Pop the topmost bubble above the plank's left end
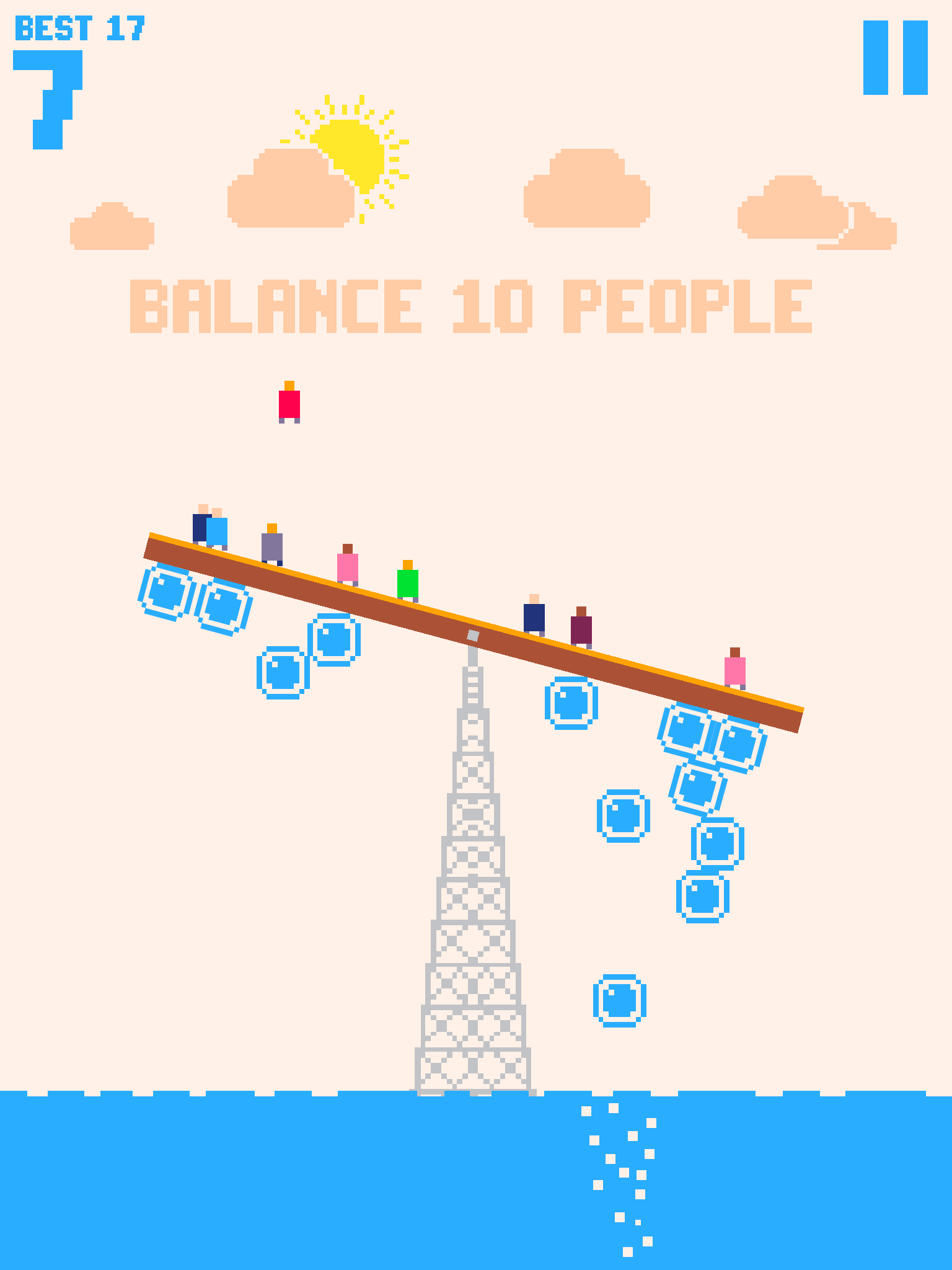This screenshot has width=952, height=1270. pos(165,592)
